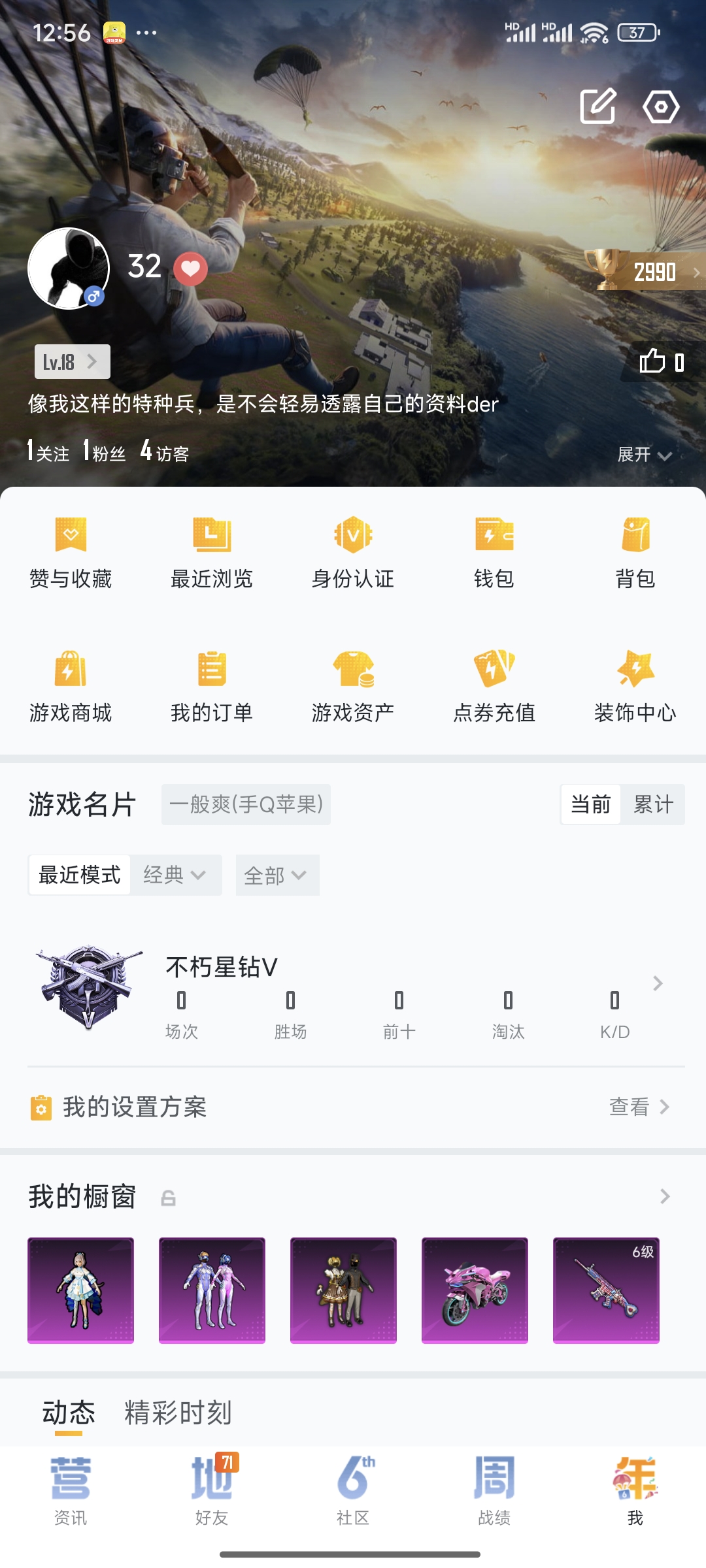
Task: Switch to the 精彩时刻 highlights tab
Action: (176, 1413)
